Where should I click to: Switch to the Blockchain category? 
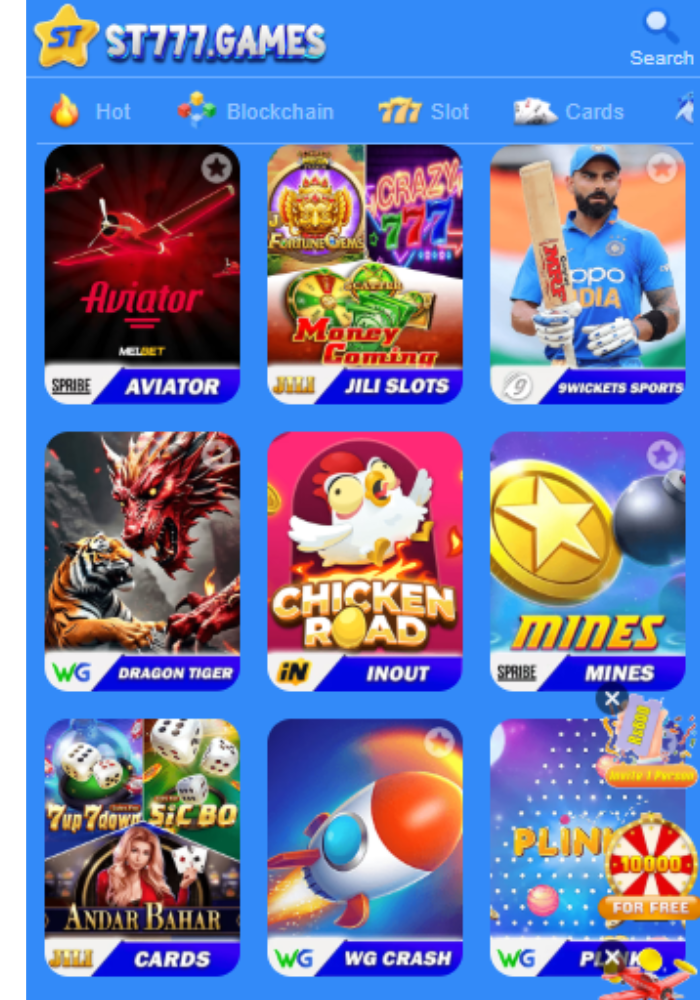(x=256, y=111)
